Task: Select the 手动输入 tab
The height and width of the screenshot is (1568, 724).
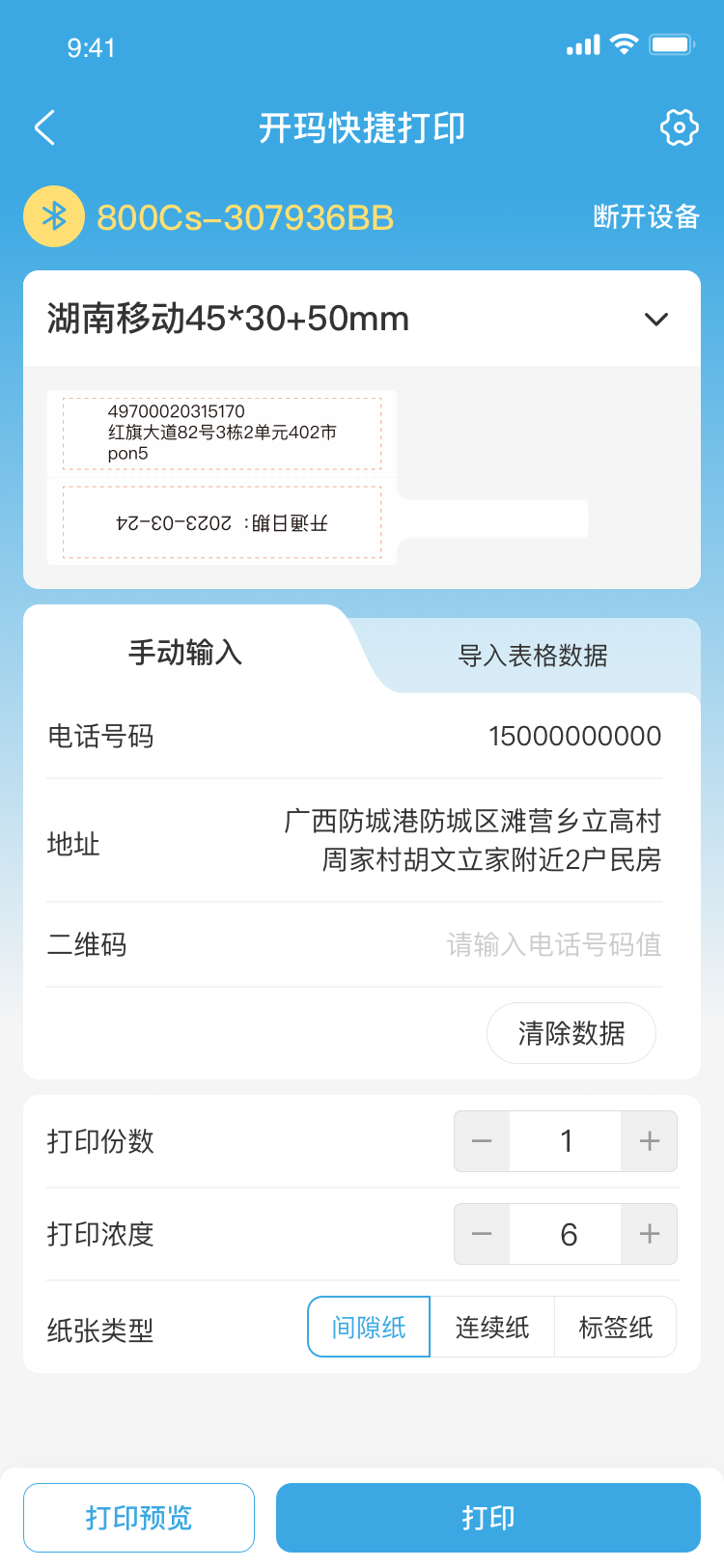Action: (185, 653)
